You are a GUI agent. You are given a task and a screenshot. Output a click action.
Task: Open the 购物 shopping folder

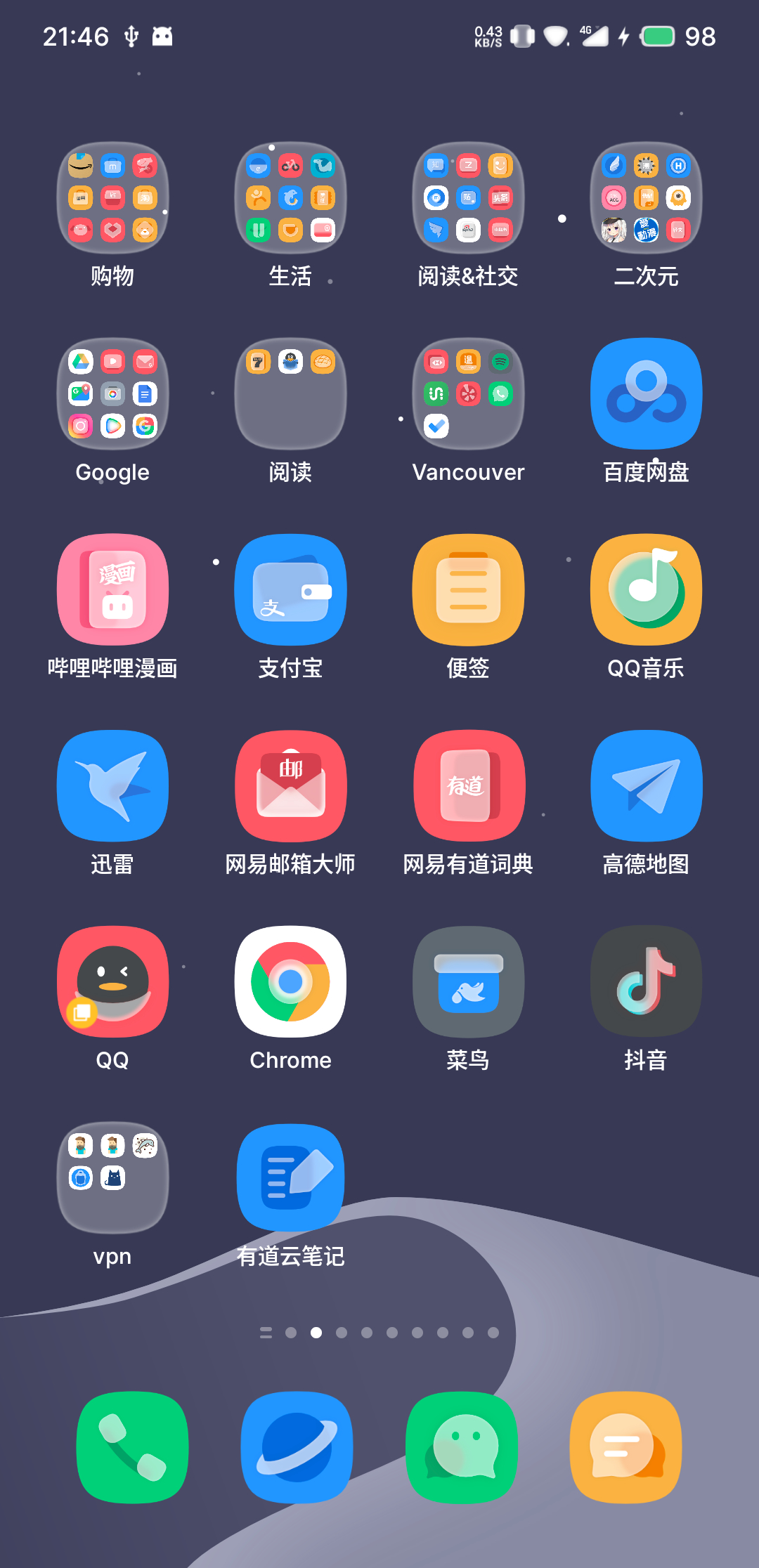point(112,198)
